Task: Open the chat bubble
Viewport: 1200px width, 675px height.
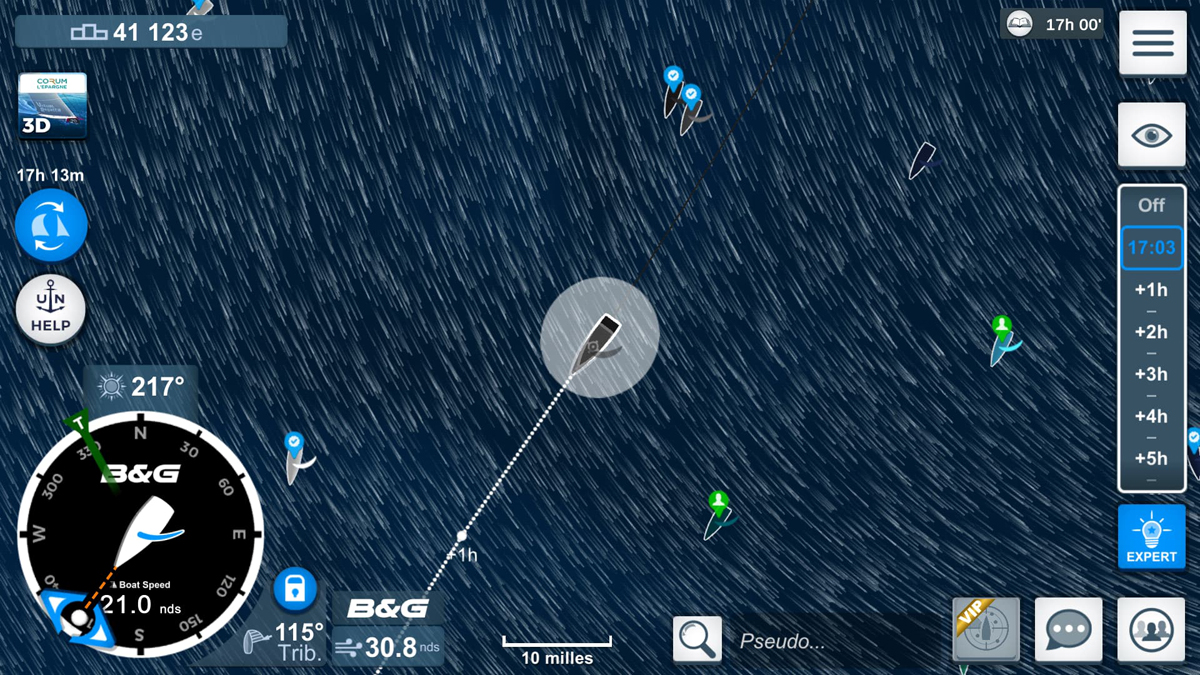Action: click(x=1068, y=631)
